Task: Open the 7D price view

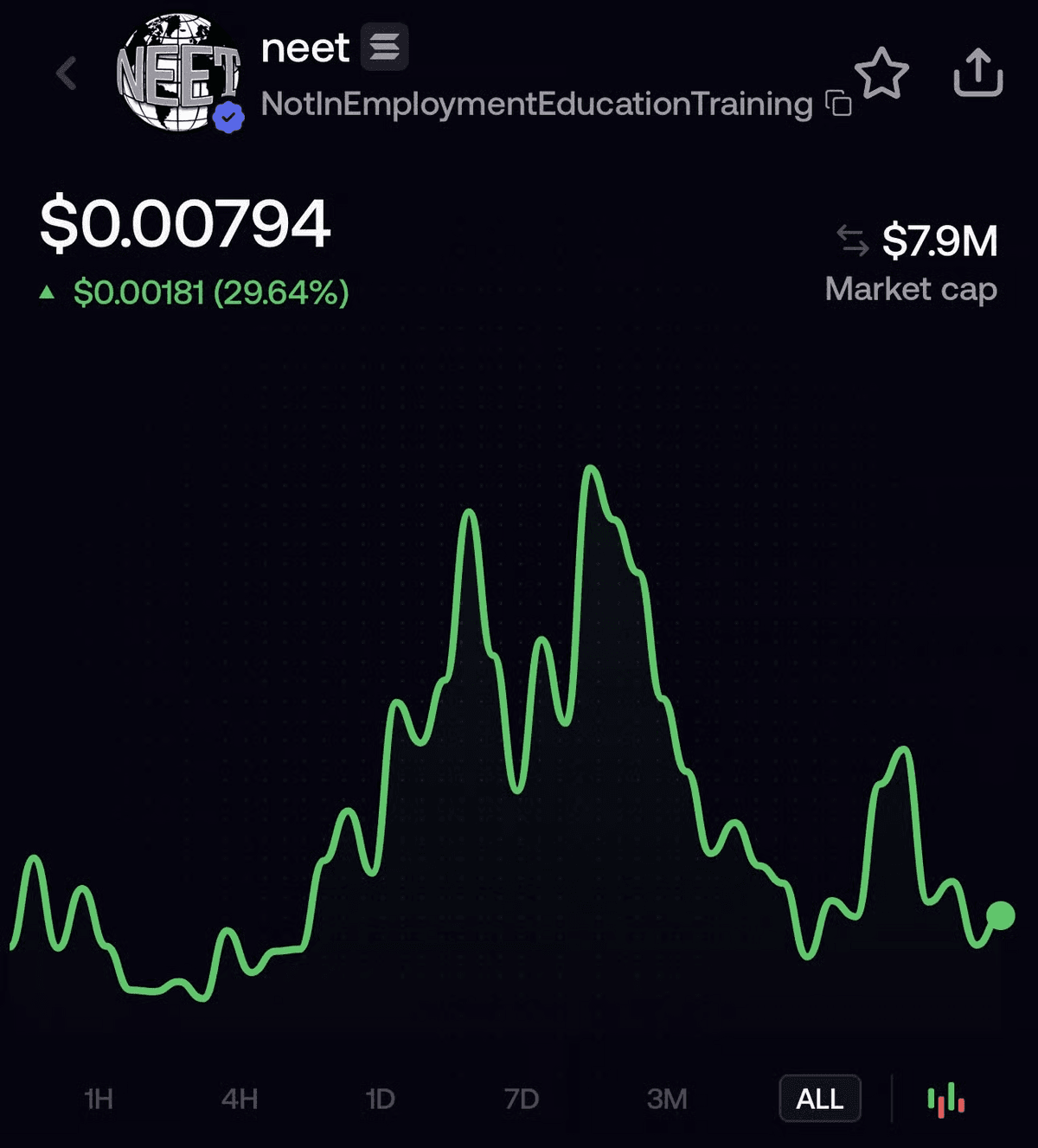Action: click(x=522, y=1100)
